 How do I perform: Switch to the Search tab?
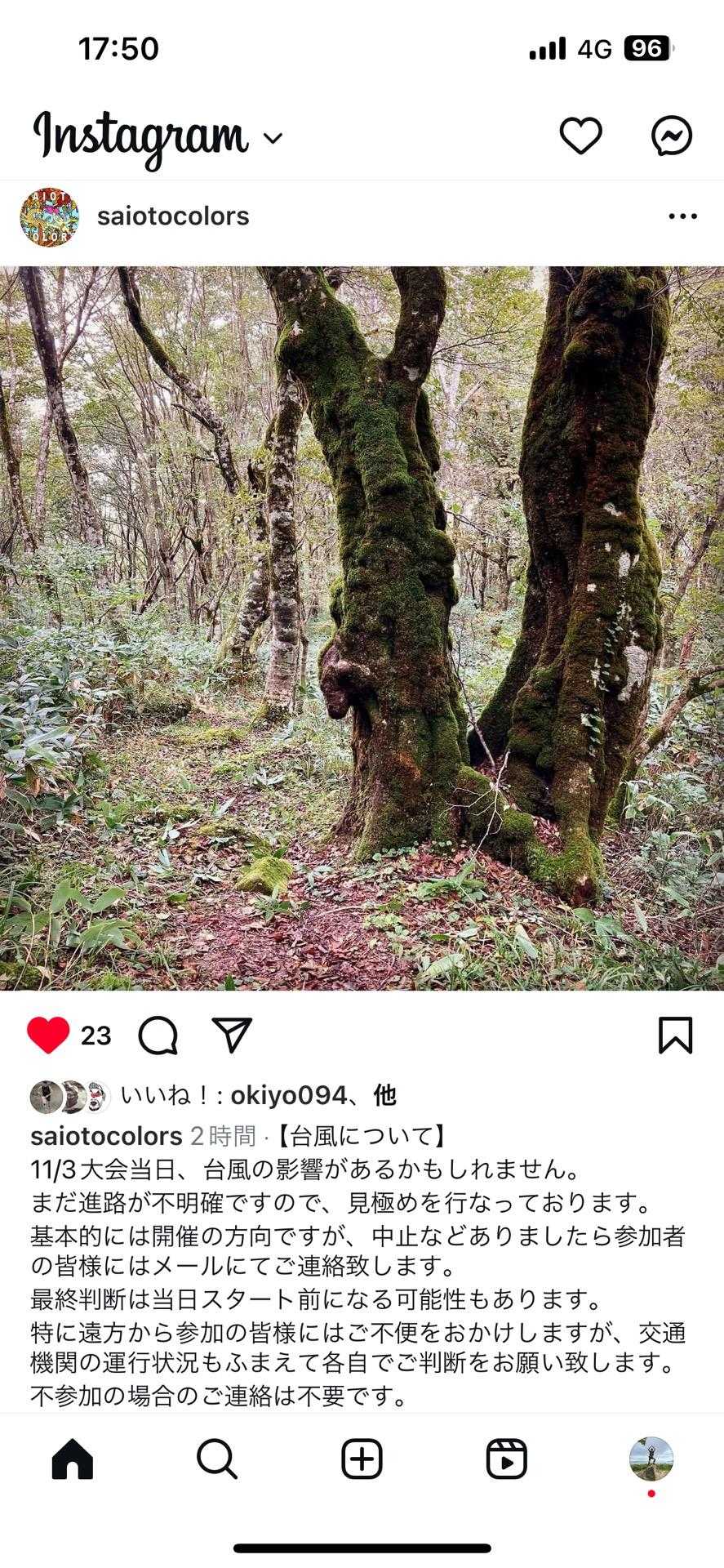pyautogui.click(x=217, y=1459)
